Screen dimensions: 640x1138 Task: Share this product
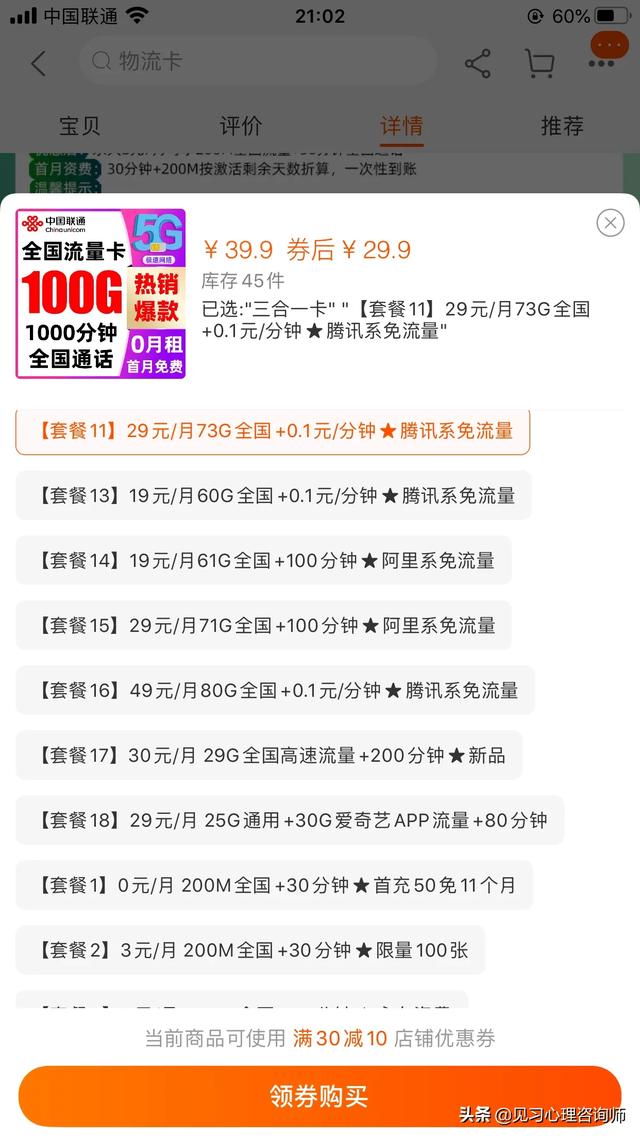477,64
